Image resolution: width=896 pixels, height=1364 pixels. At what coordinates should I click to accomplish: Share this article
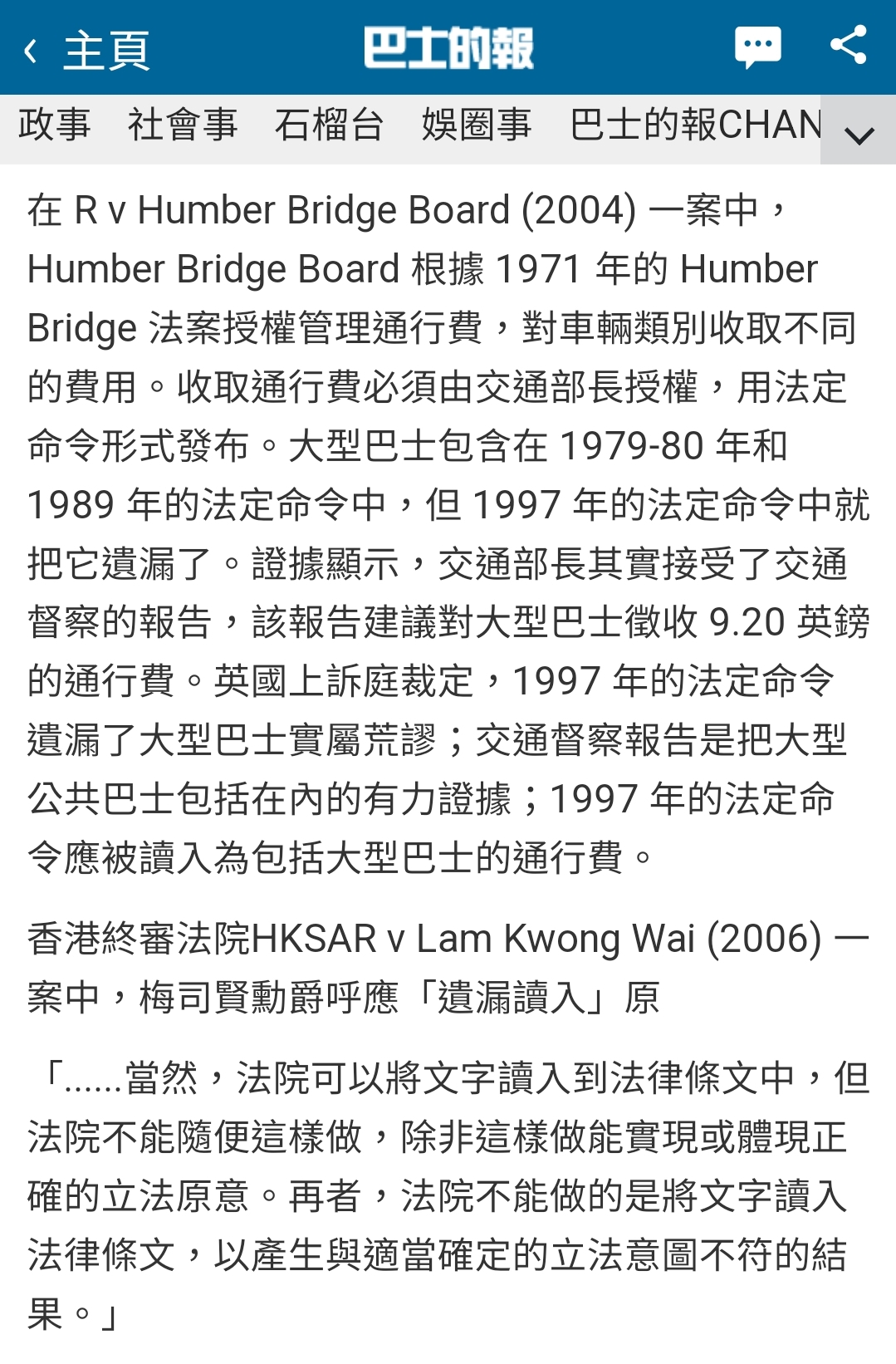click(x=848, y=46)
